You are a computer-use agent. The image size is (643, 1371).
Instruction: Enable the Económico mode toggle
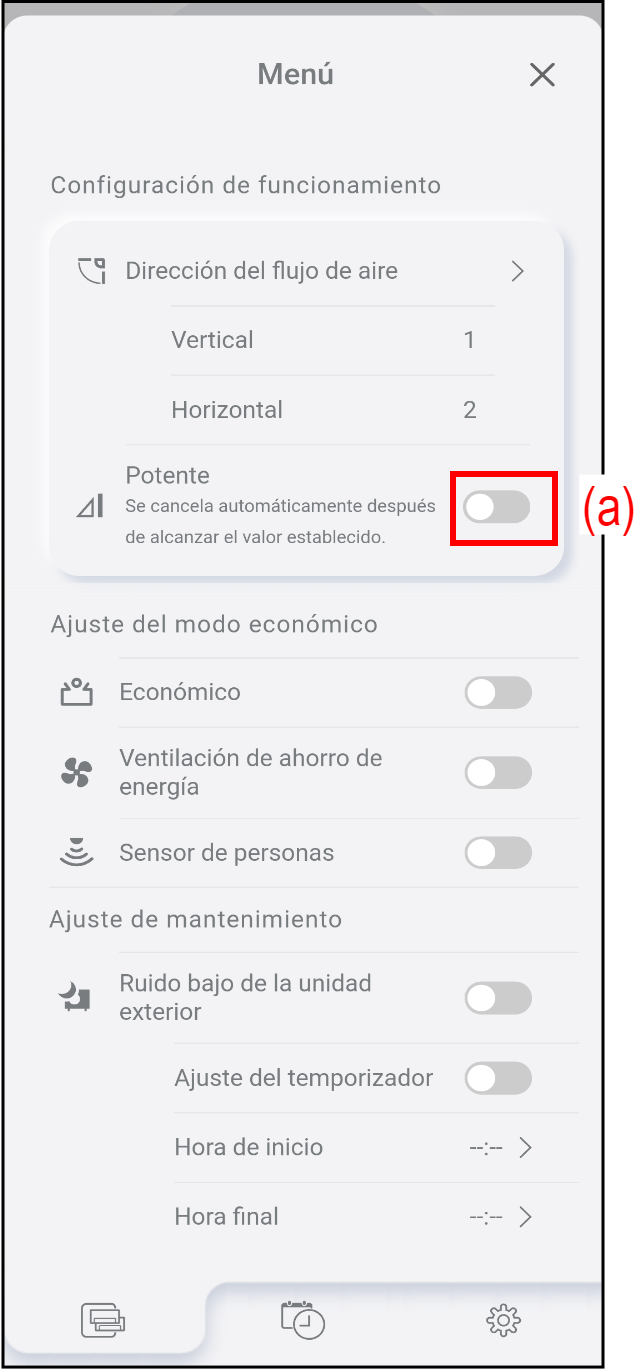tap(497, 692)
